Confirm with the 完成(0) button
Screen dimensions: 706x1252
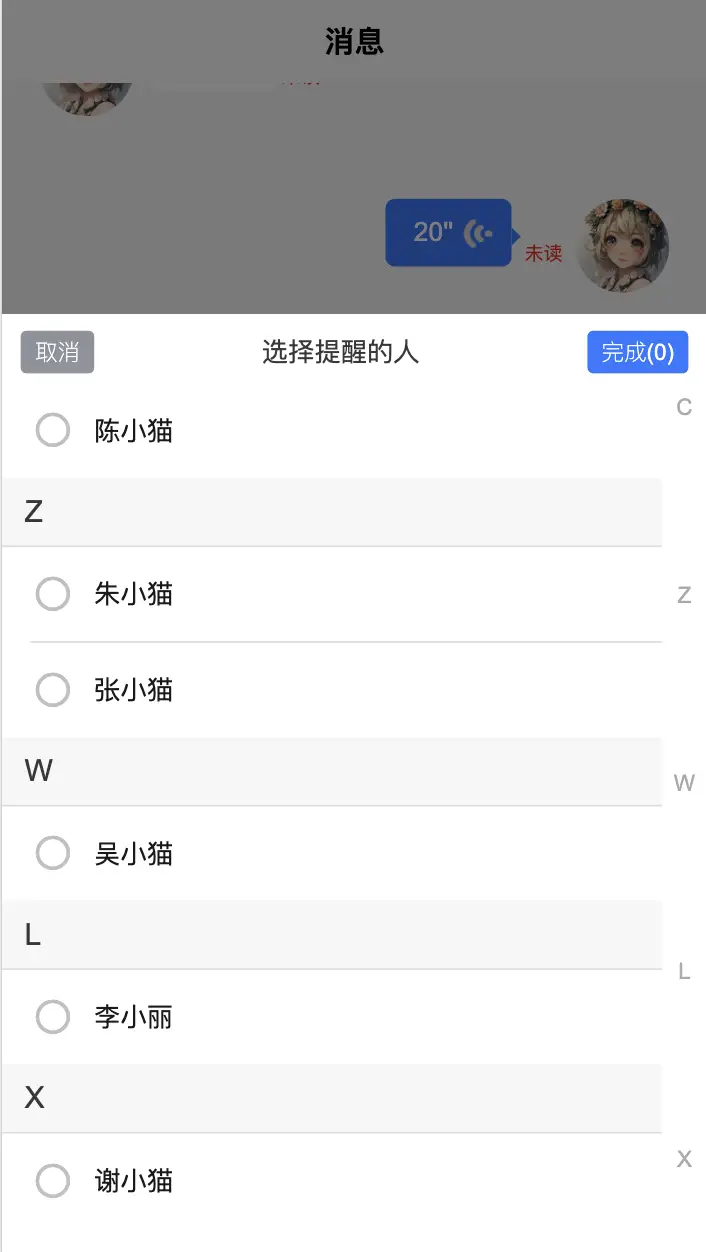click(x=637, y=352)
